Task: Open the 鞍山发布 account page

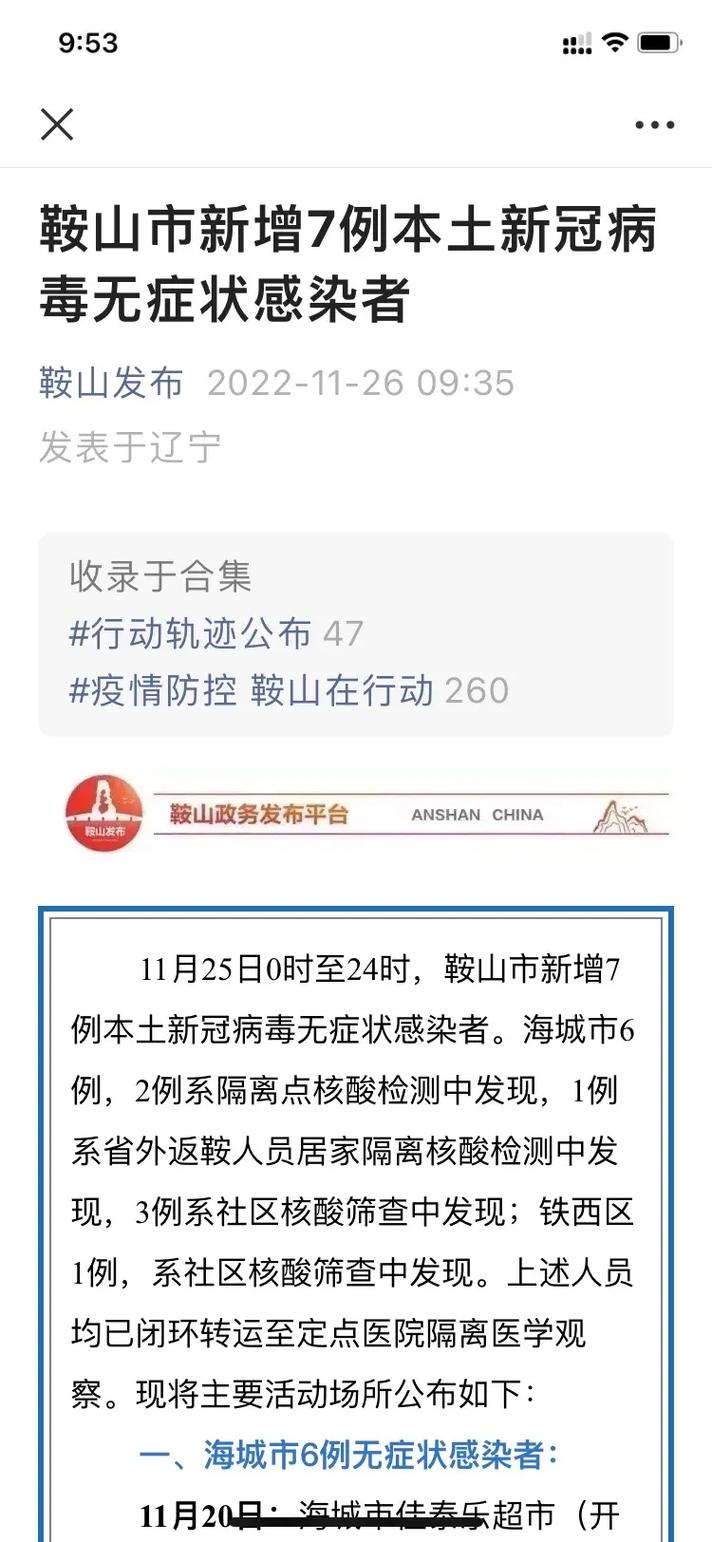Action: [x=111, y=383]
